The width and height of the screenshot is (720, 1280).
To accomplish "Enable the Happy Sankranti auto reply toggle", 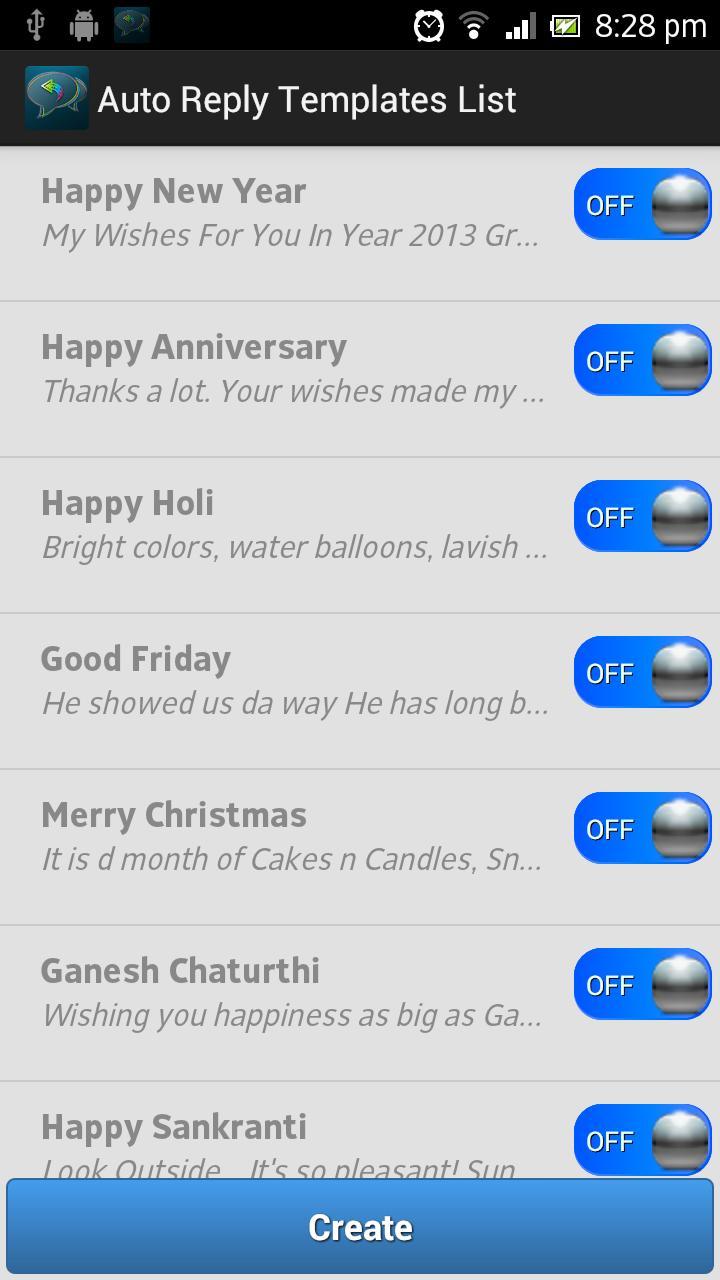I will (x=643, y=1139).
